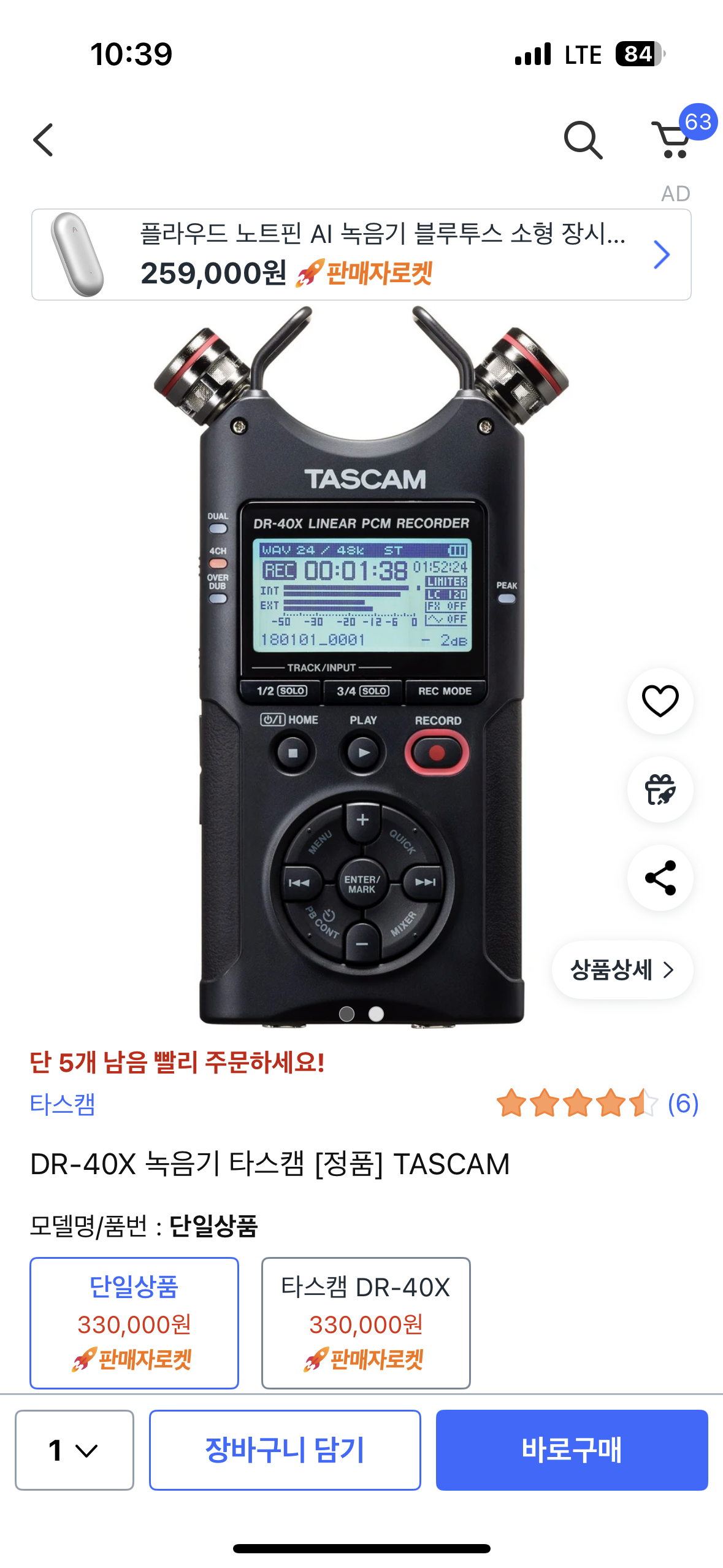The image size is (723, 1568).
Task: Select the 타스캠 DR-40X option
Action: pos(365,1323)
